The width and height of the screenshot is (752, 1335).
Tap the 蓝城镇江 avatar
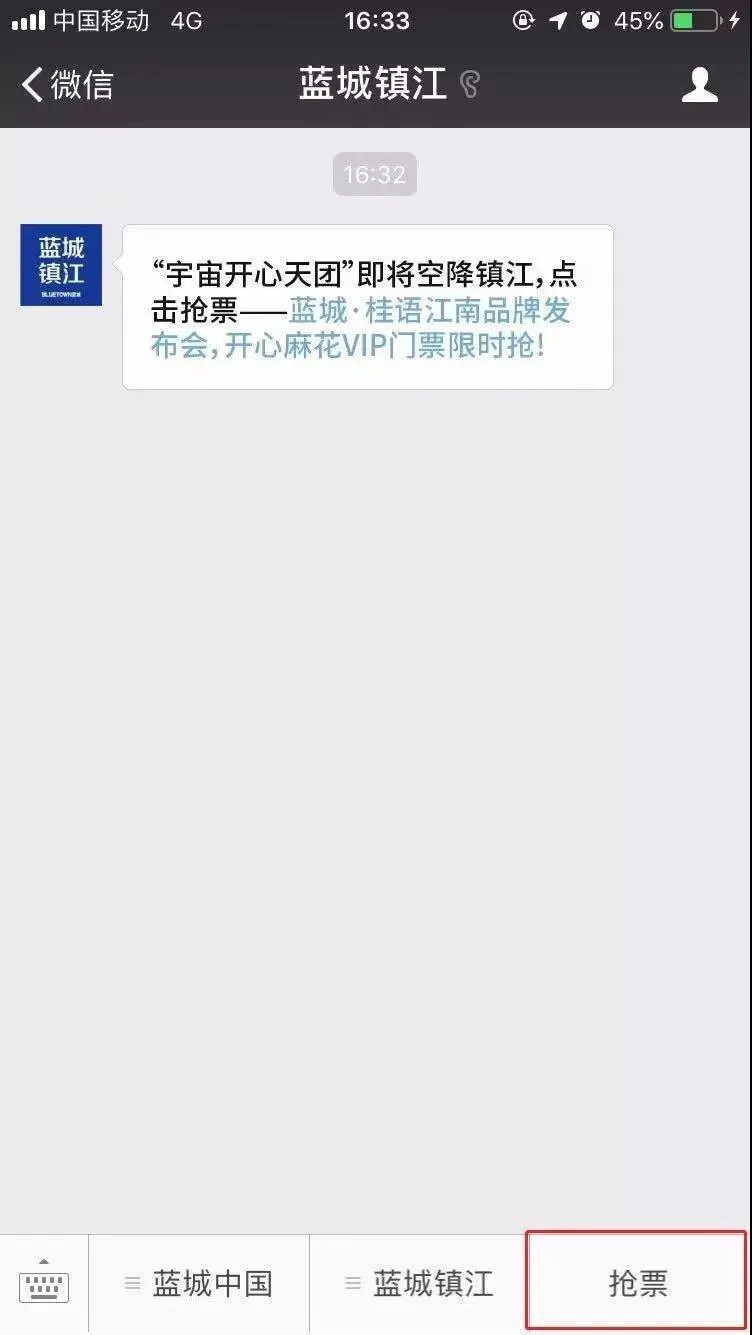[61, 265]
